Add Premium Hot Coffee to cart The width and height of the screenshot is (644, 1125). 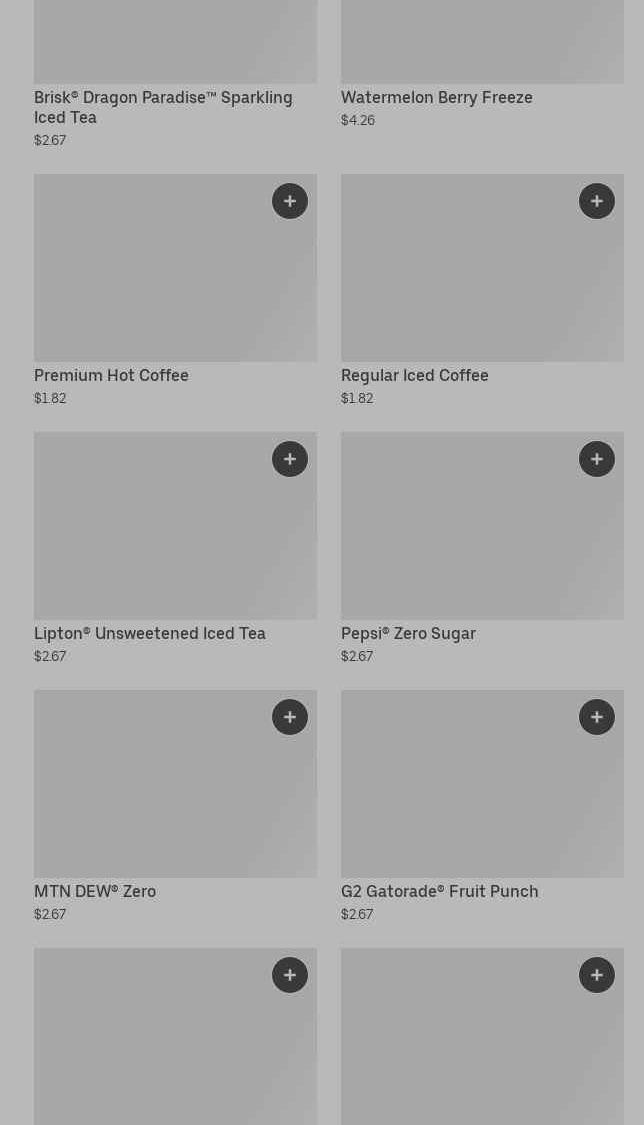[x=290, y=201]
